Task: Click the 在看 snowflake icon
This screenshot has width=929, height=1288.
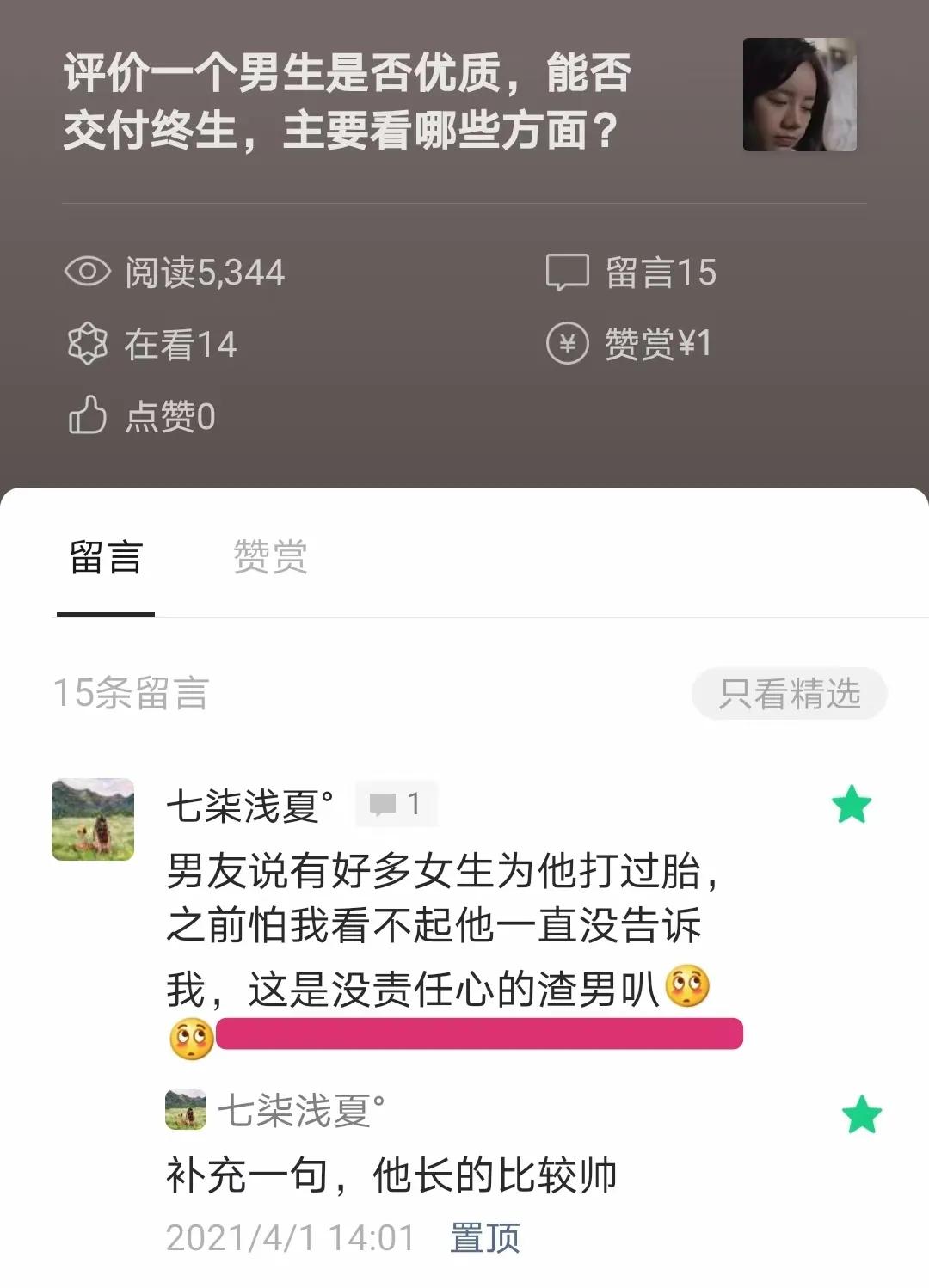Action: (89, 344)
